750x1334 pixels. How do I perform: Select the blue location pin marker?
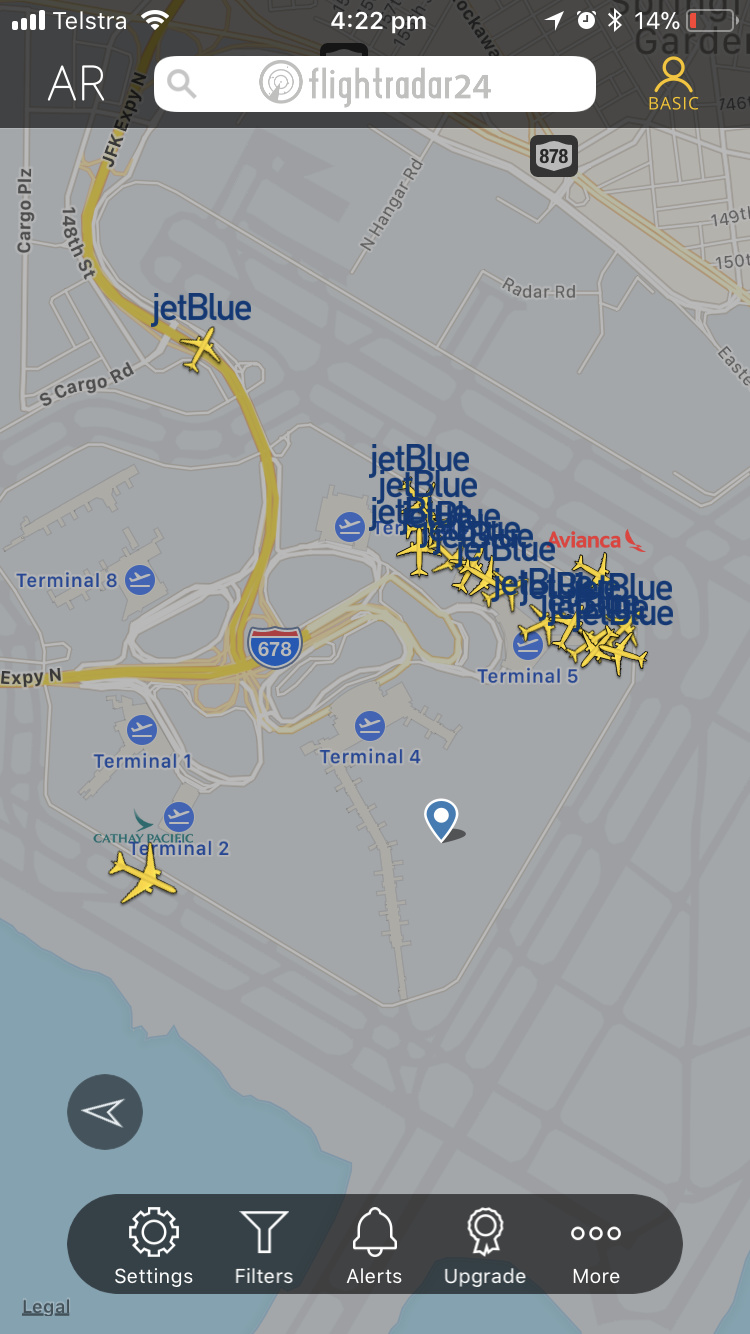pos(440,818)
